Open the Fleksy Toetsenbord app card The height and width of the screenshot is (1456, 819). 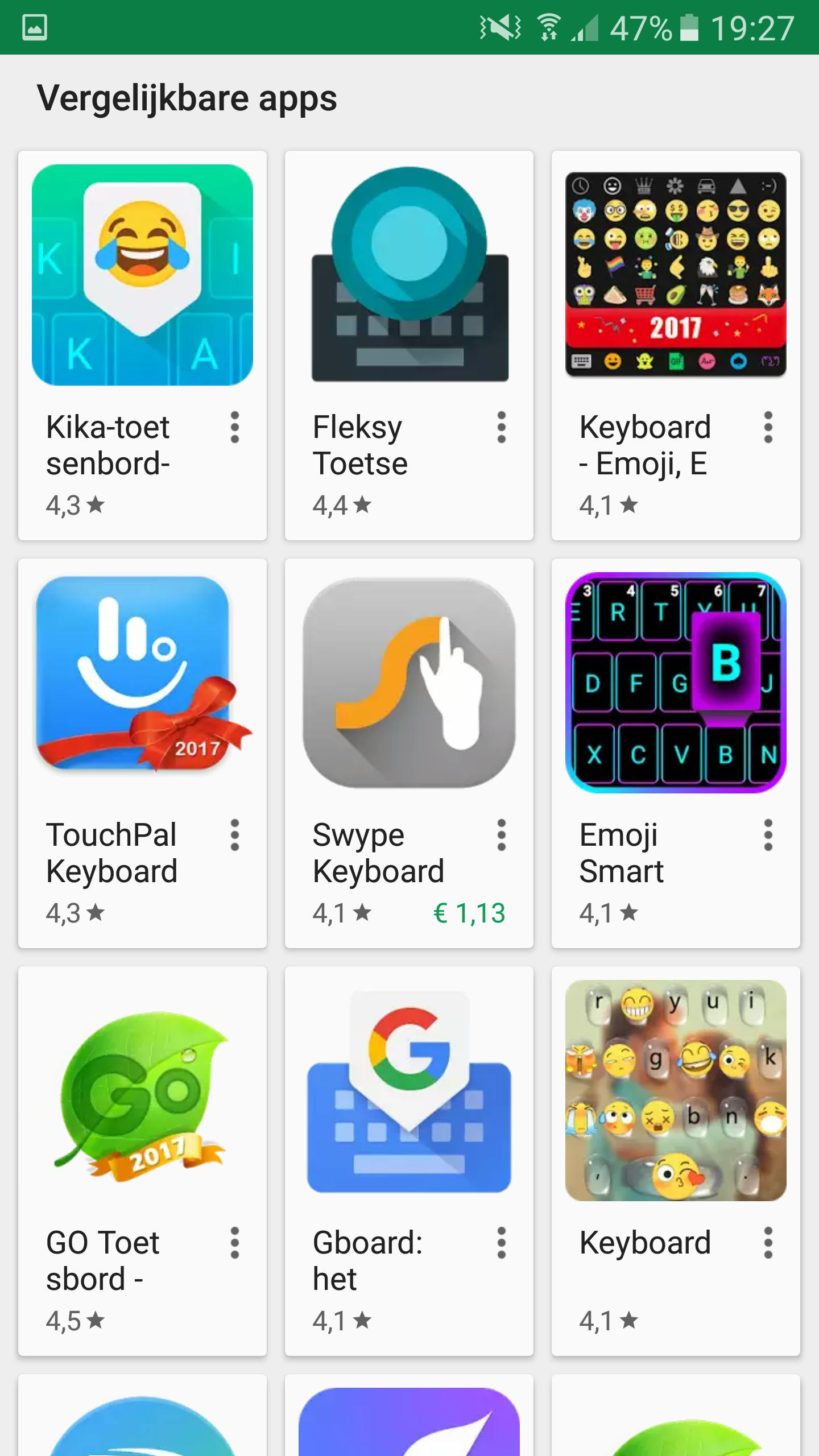coord(409,275)
